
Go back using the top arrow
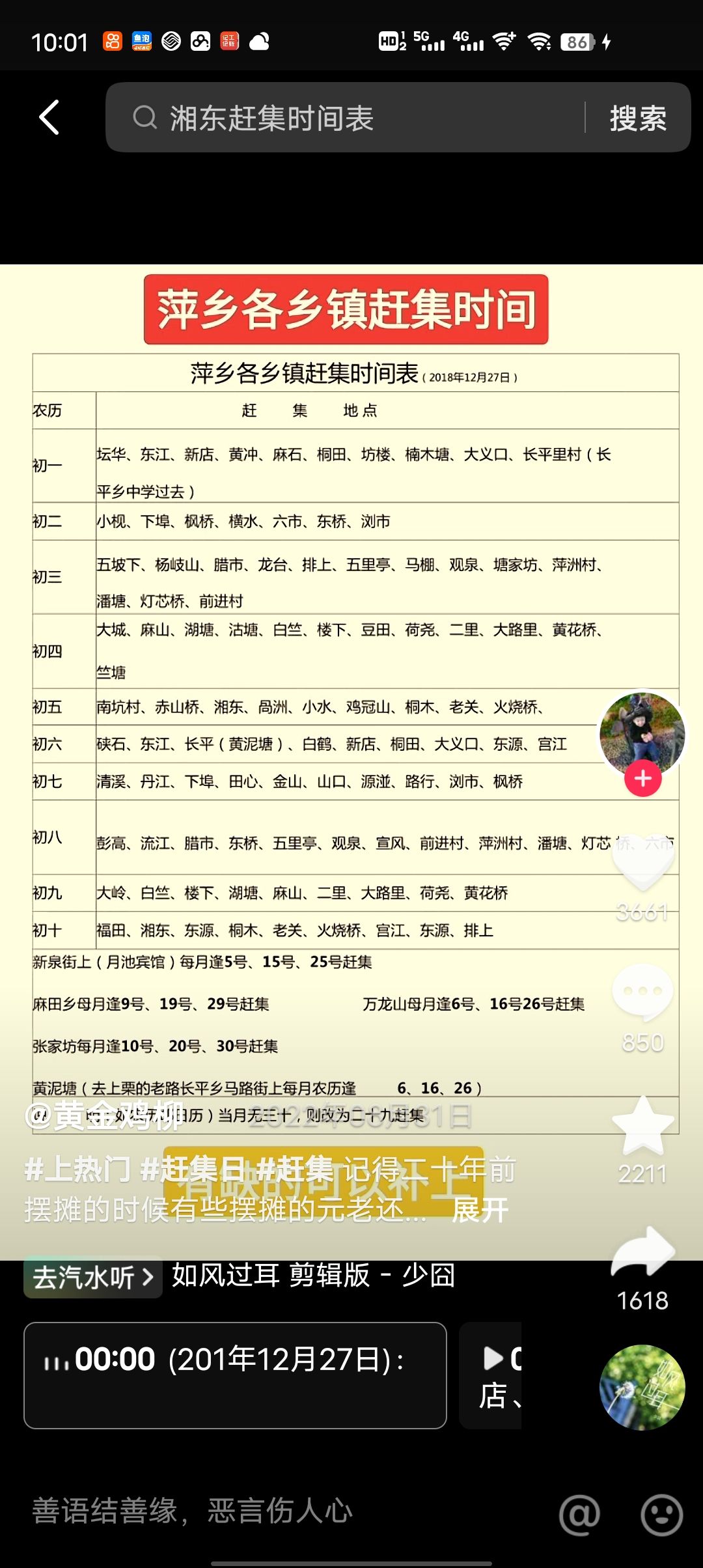pos(49,117)
